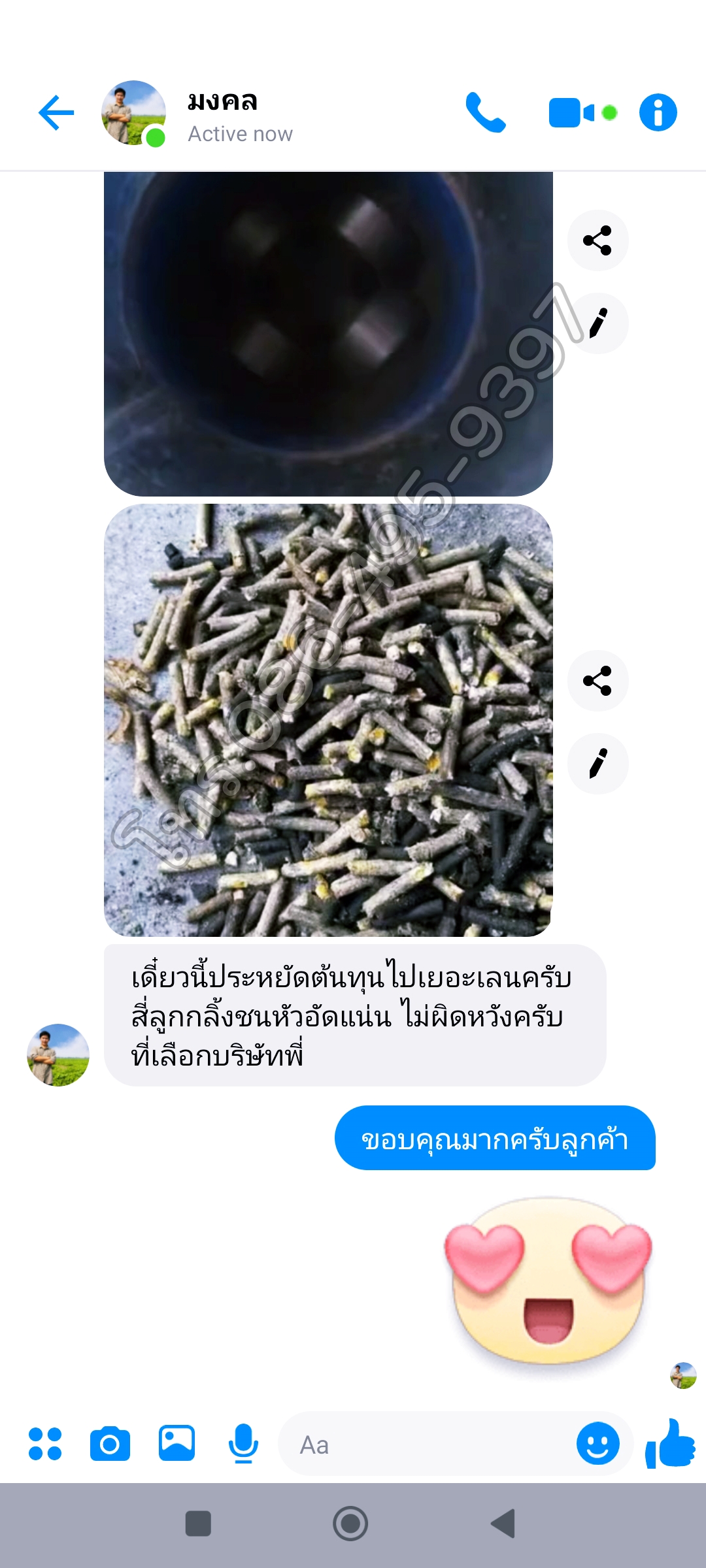Image resolution: width=706 pixels, height=1568 pixels.
Task: Share the dark barrel photo
Action: pyautogui.click(x=597, y=240)
